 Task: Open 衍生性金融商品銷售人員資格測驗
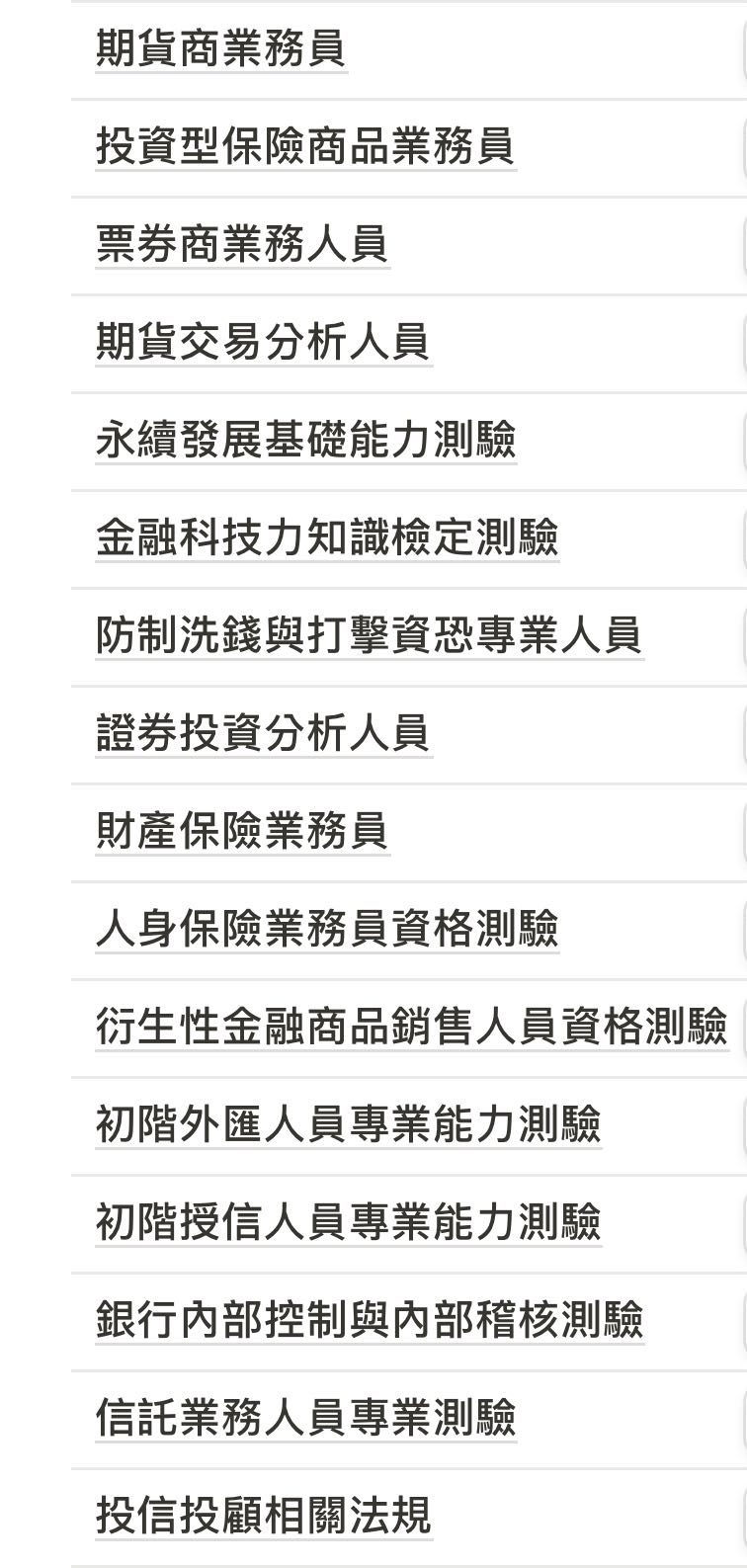tap(410, 1026)
